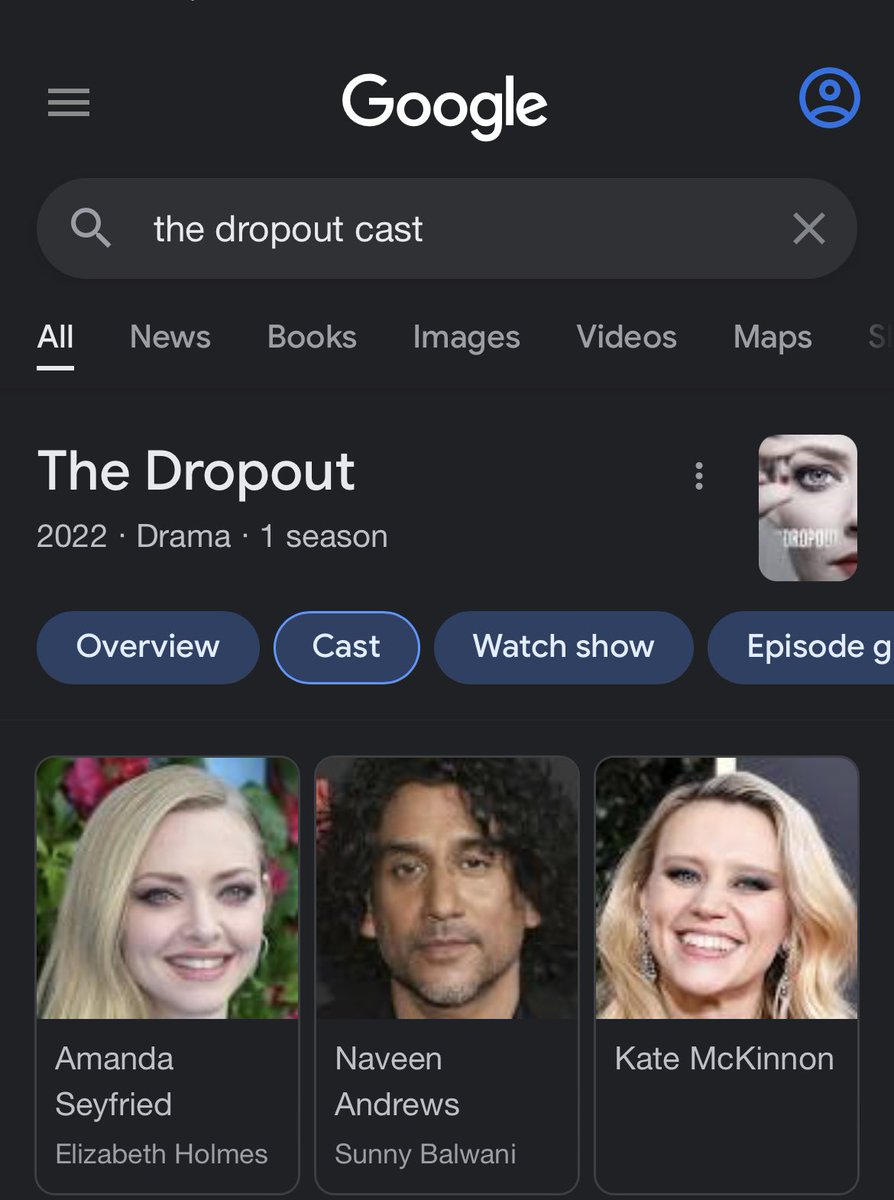The image size is (894, 1200).
Task: Open Kate McKinnon's cast card
Action: point(727,970)
